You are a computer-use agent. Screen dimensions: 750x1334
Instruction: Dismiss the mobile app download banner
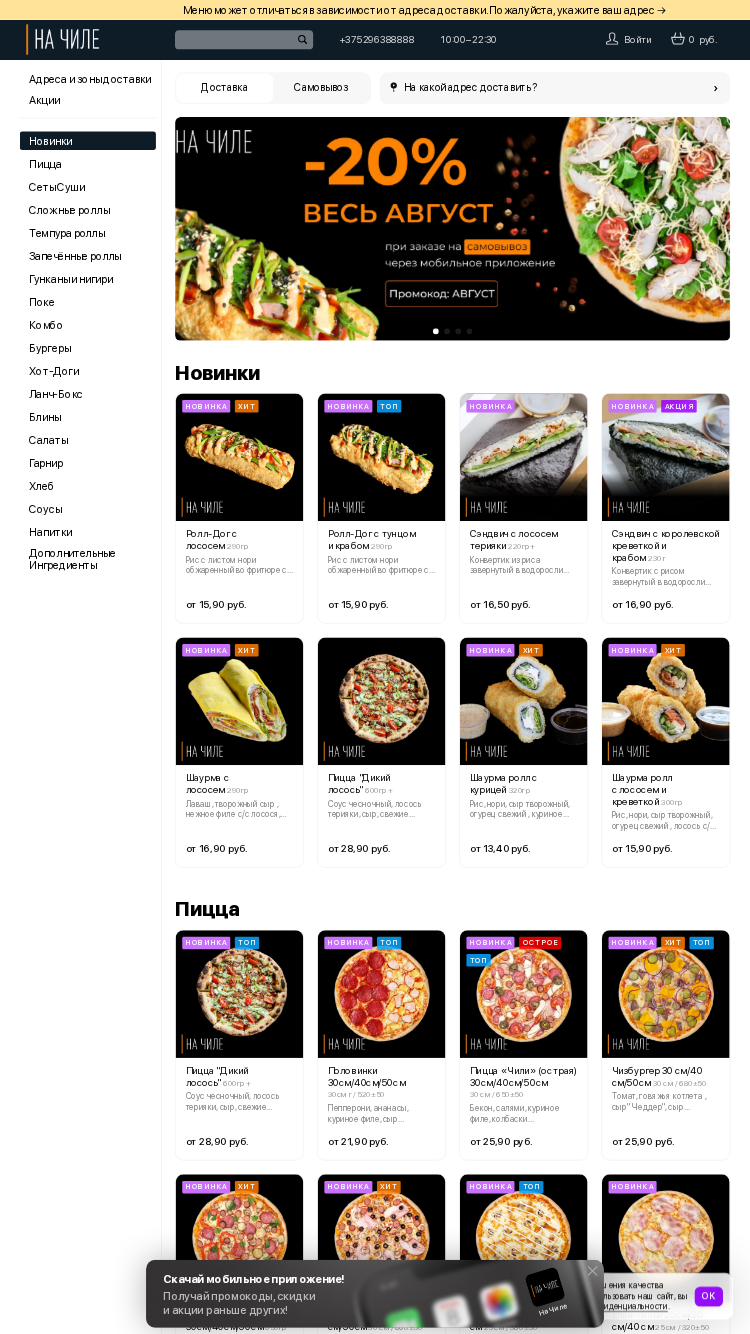592,1271
